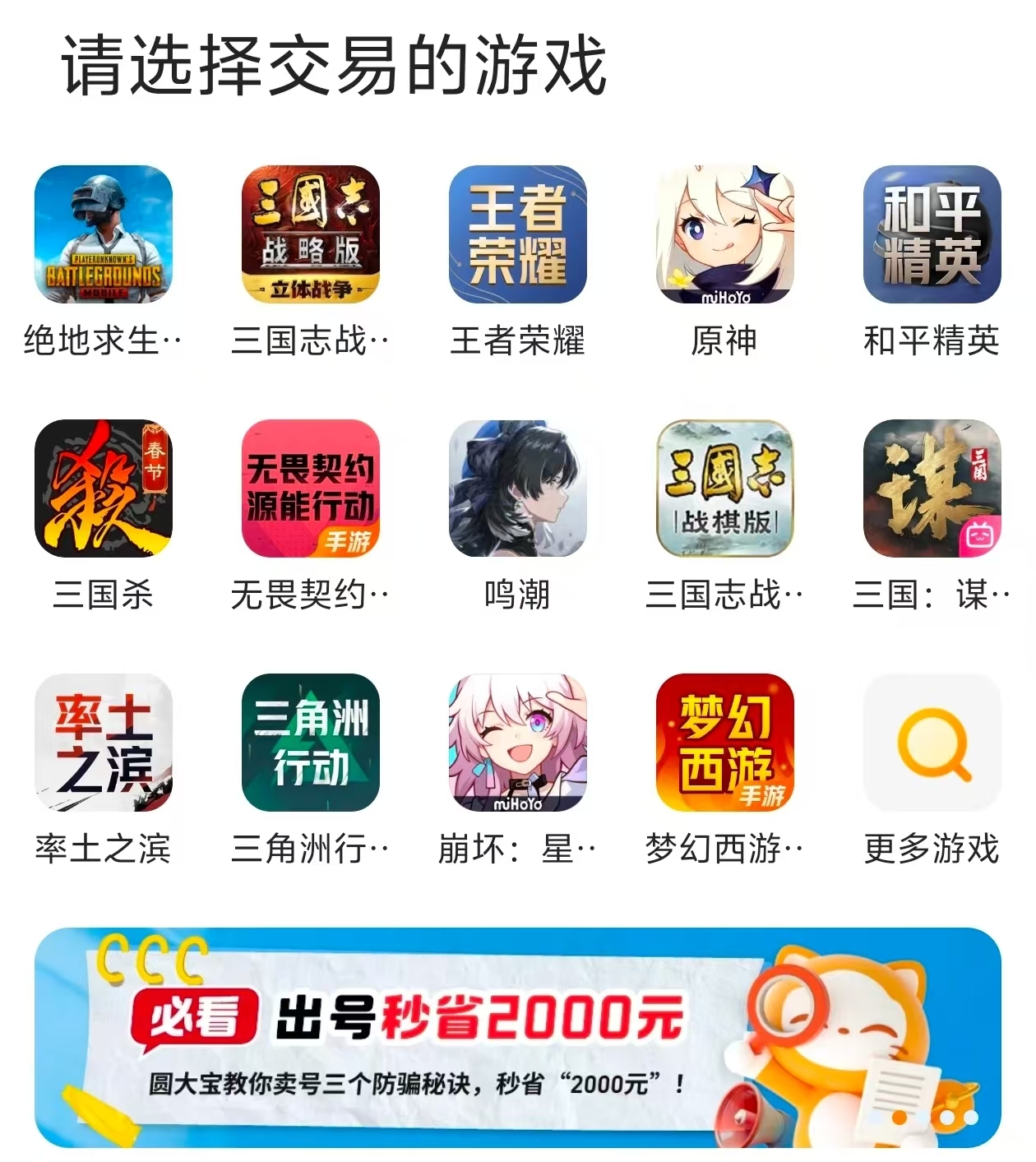
Task: Select 原神 as the game
Action: (725, 234)
